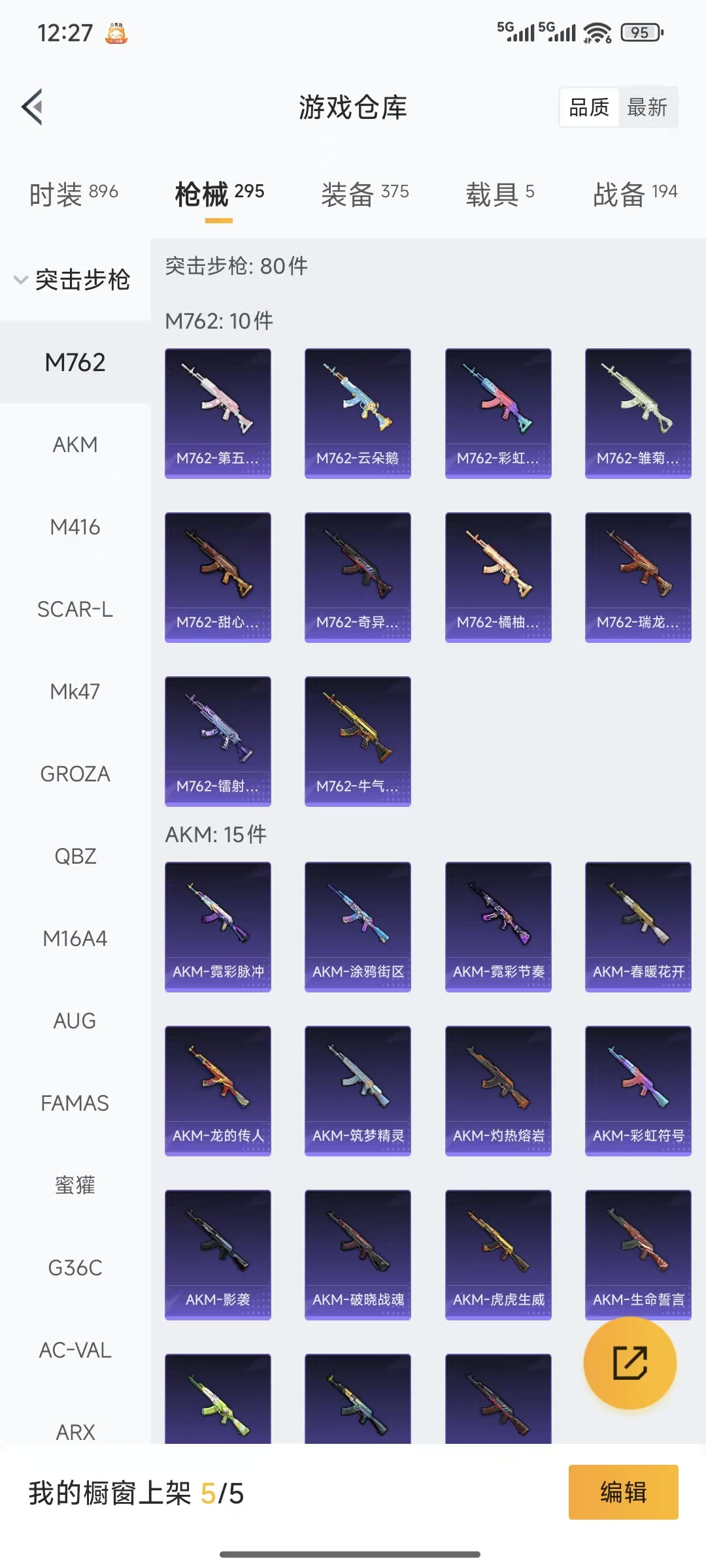Sort by 品质
Image resolution: width=706 pixels, height=1568 pixels.
(588, 107)
